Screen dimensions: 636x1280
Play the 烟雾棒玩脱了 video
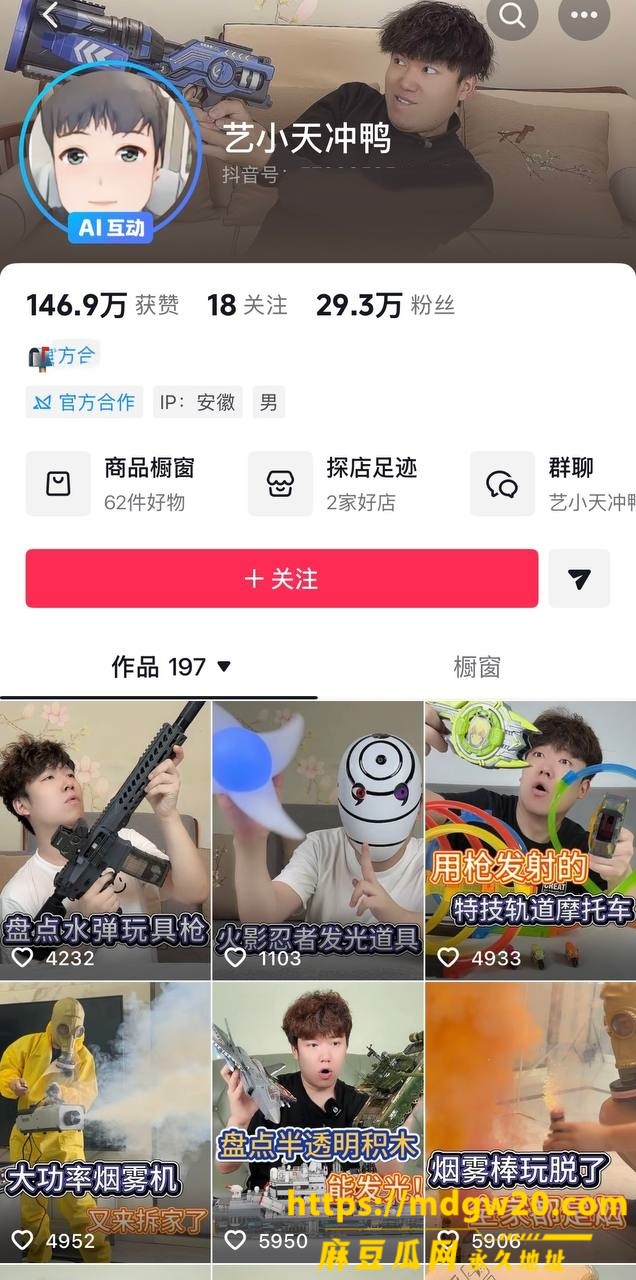click(x=530, y=1122)
